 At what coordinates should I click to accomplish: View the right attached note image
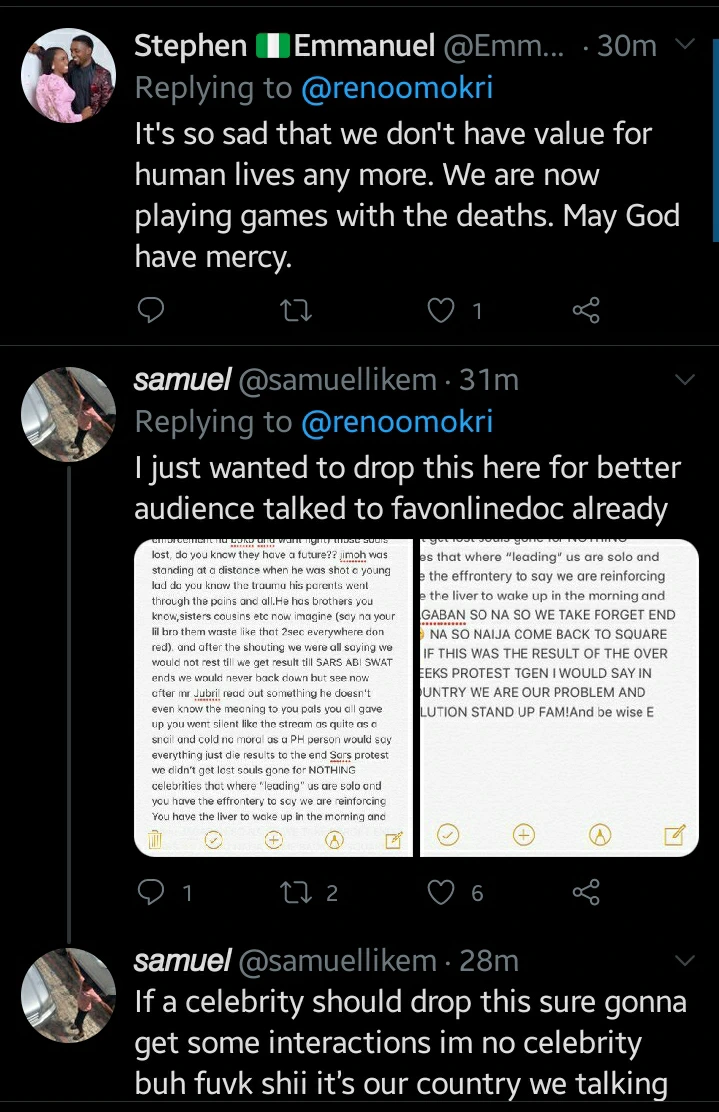pos(560,697)
